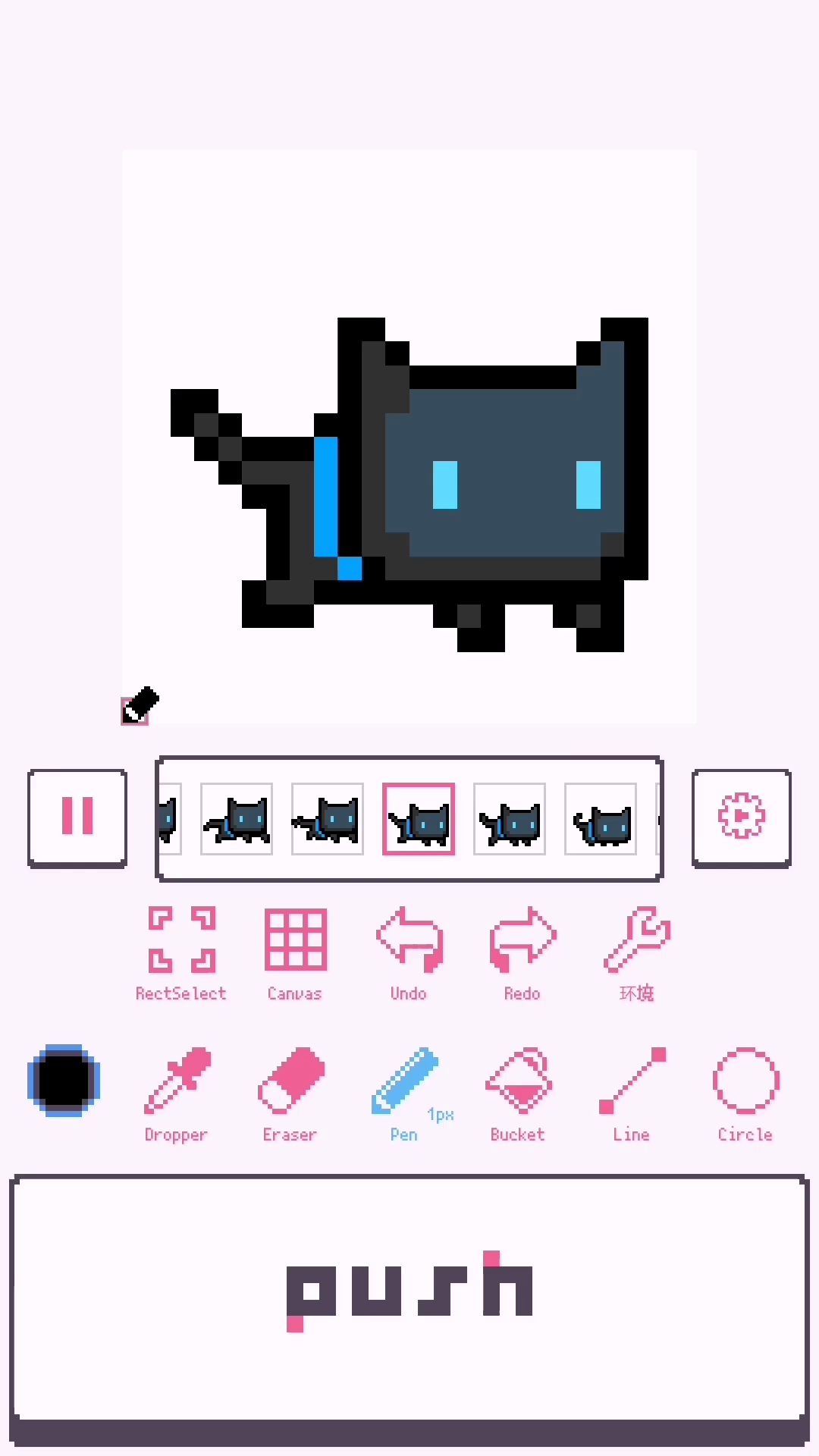Open the black color swatch
Screen dimensions: 819x1456
tap(64, 1081)
